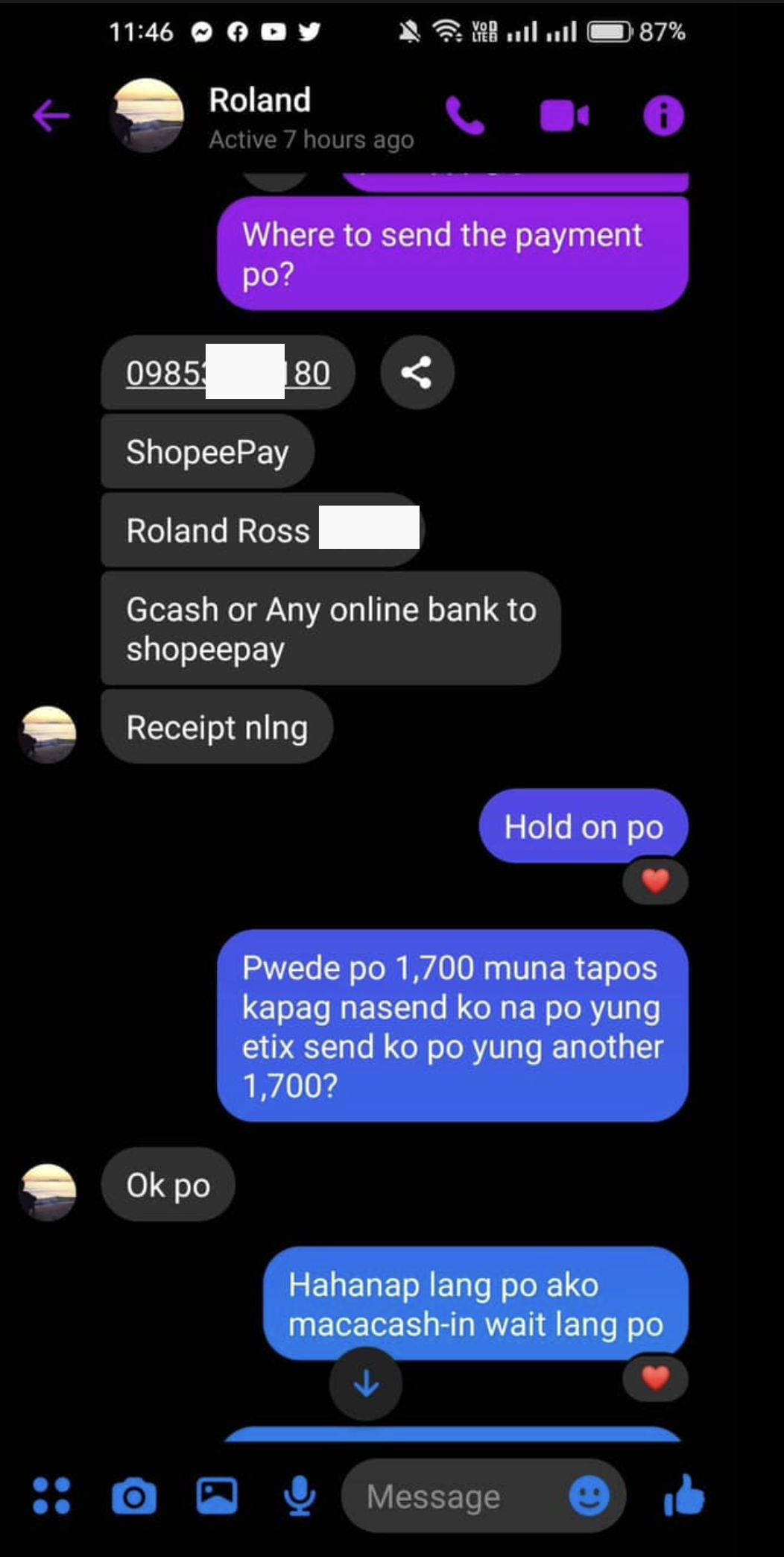Open conversation info for Roland
The height and width of the screenshot is (1557, 784).
[663, 116]
